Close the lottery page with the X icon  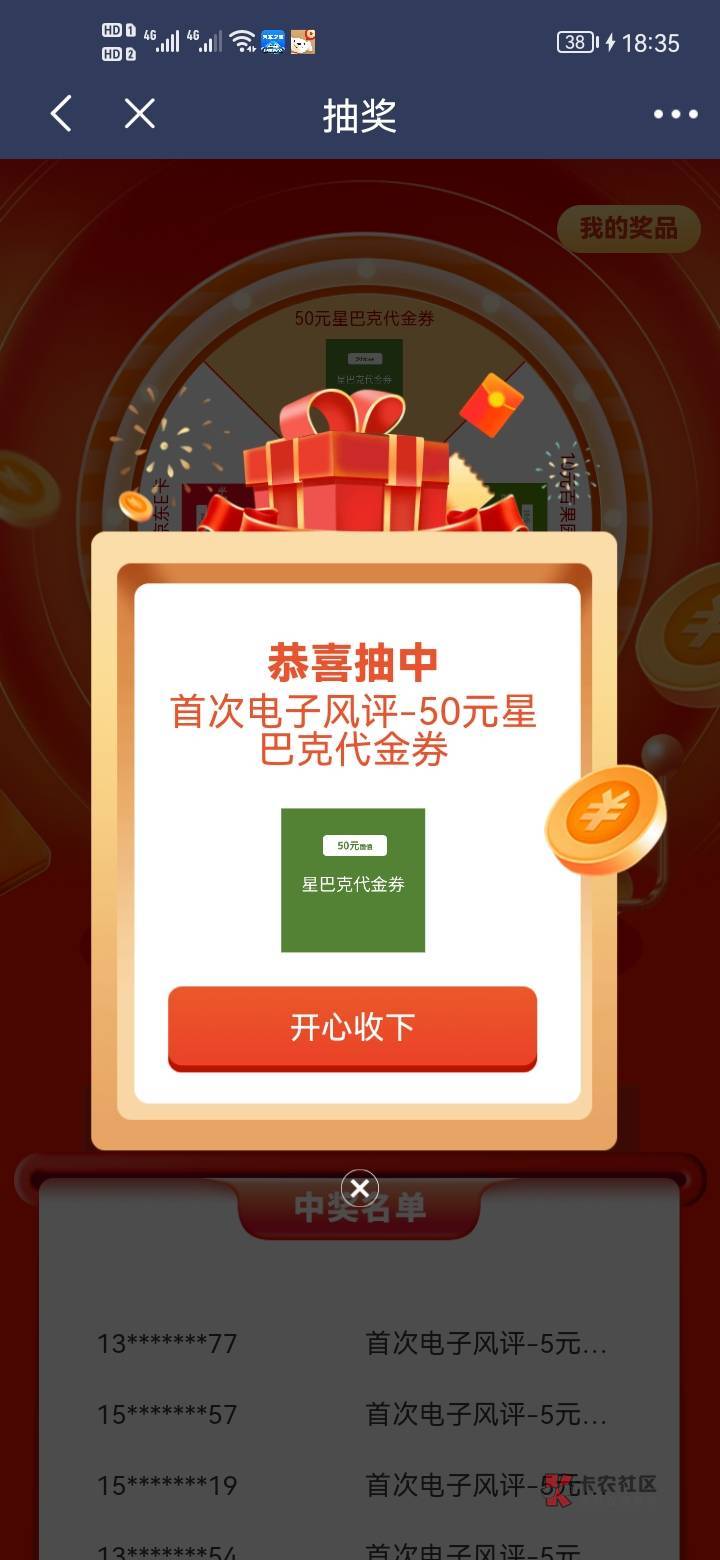[140, 114]
